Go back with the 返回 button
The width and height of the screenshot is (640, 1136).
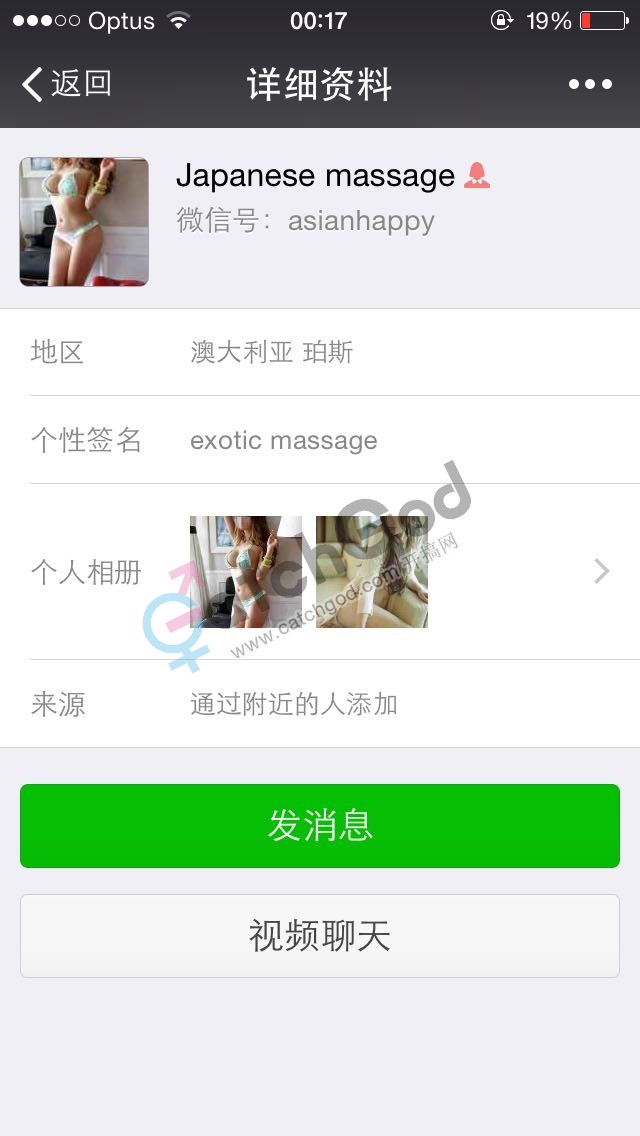point(66,84)
